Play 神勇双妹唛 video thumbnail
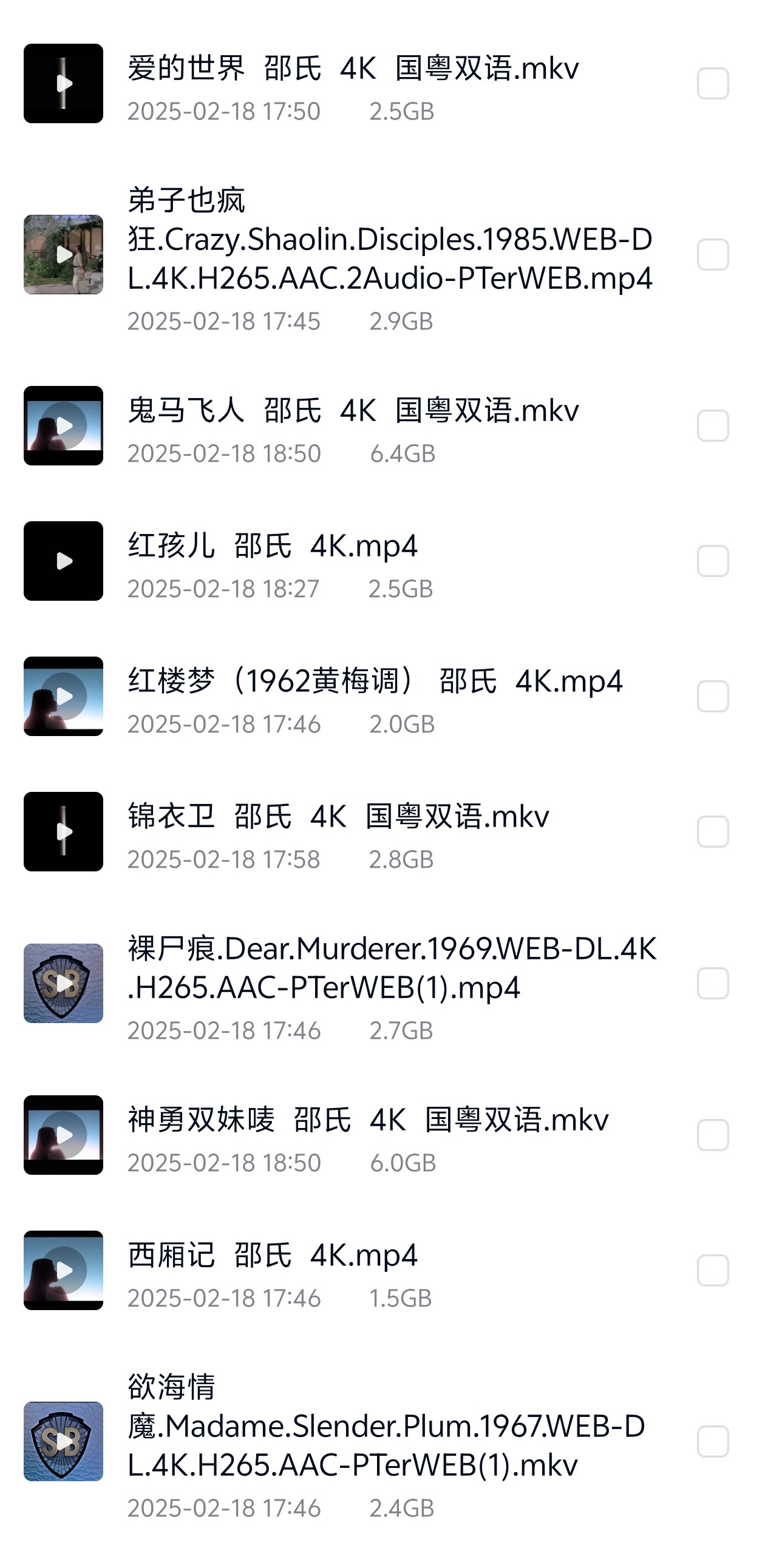This screenshot has width=765, height=1568. click(63, 1135)
